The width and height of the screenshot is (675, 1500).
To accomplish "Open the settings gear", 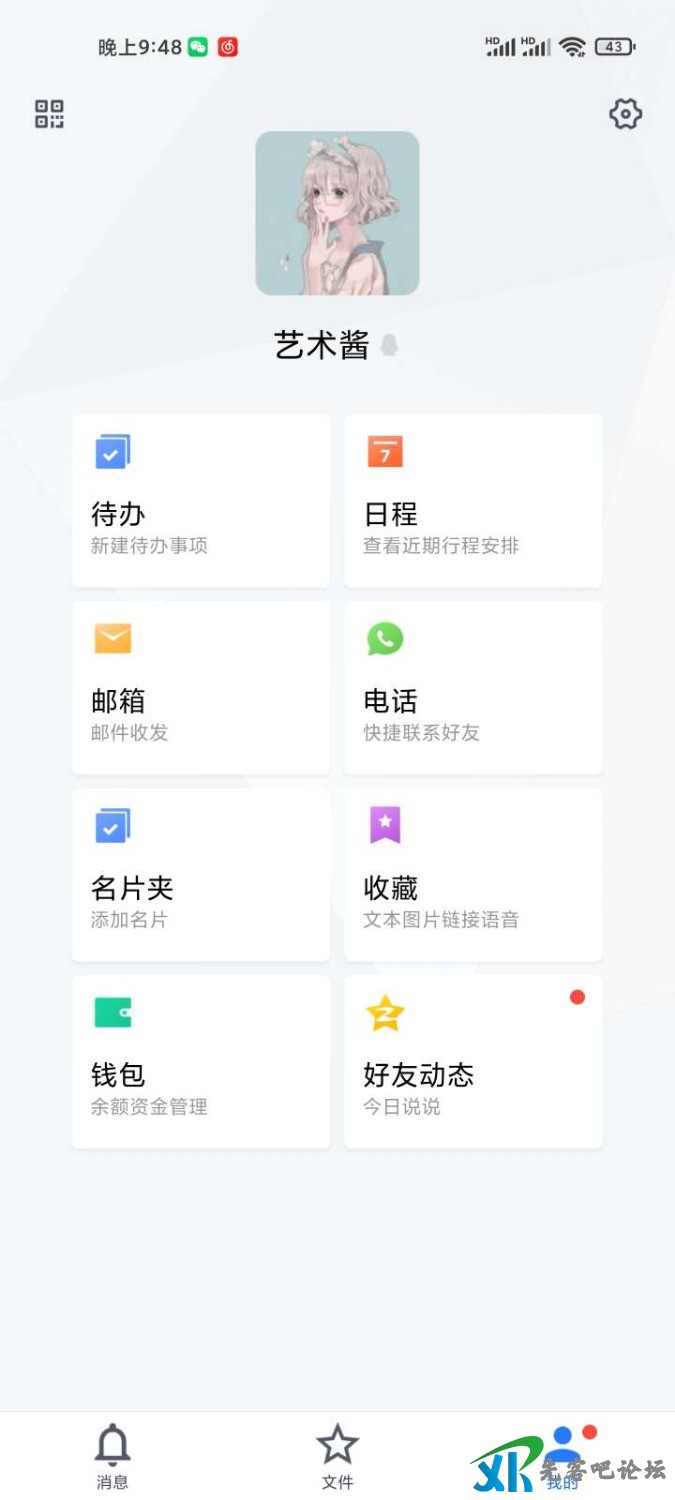I will coord(625,114).
